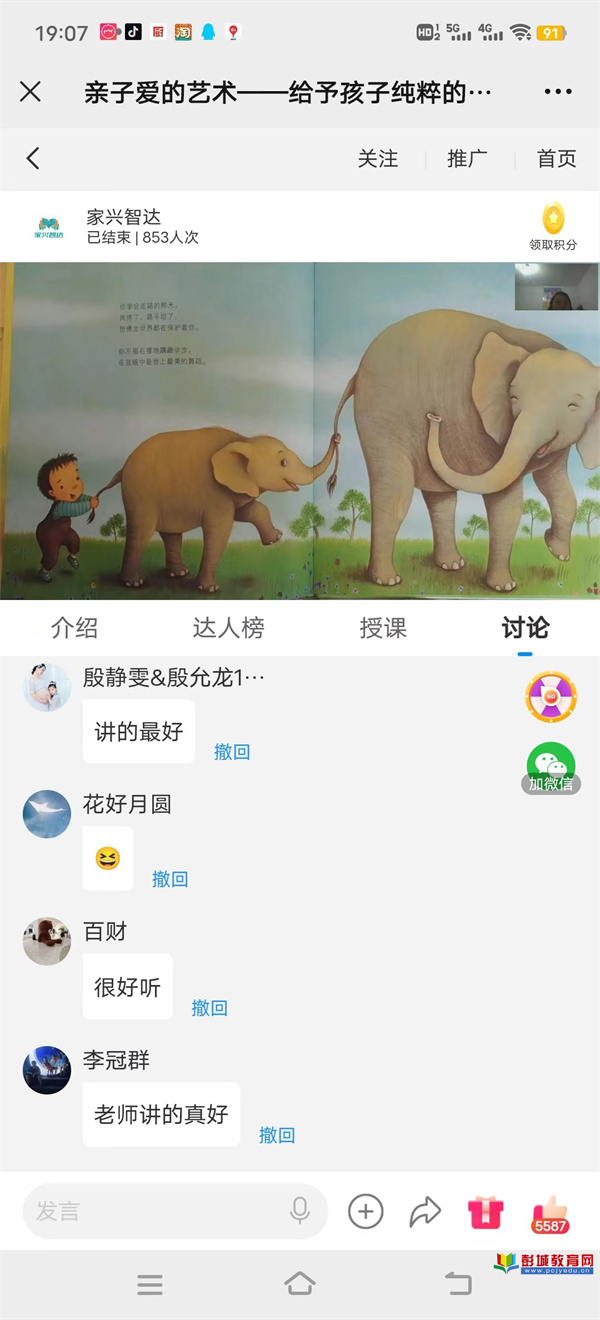600x1320 pixels.
Task: Open the lucky wheel floating icon
Action: [551, 697]
